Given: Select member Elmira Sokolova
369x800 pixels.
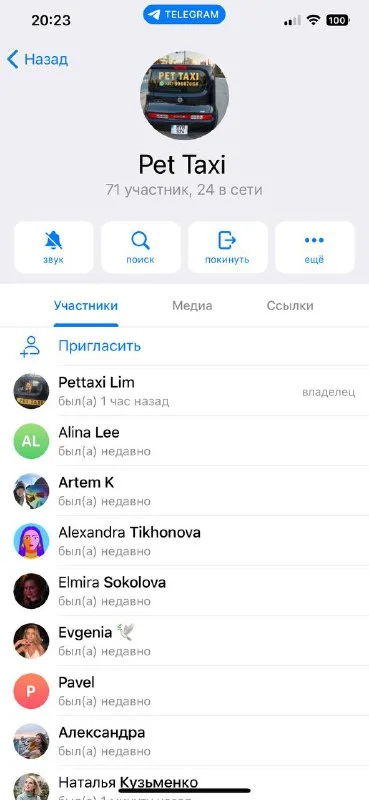Looking at the screenshot, I should (184, 591).
